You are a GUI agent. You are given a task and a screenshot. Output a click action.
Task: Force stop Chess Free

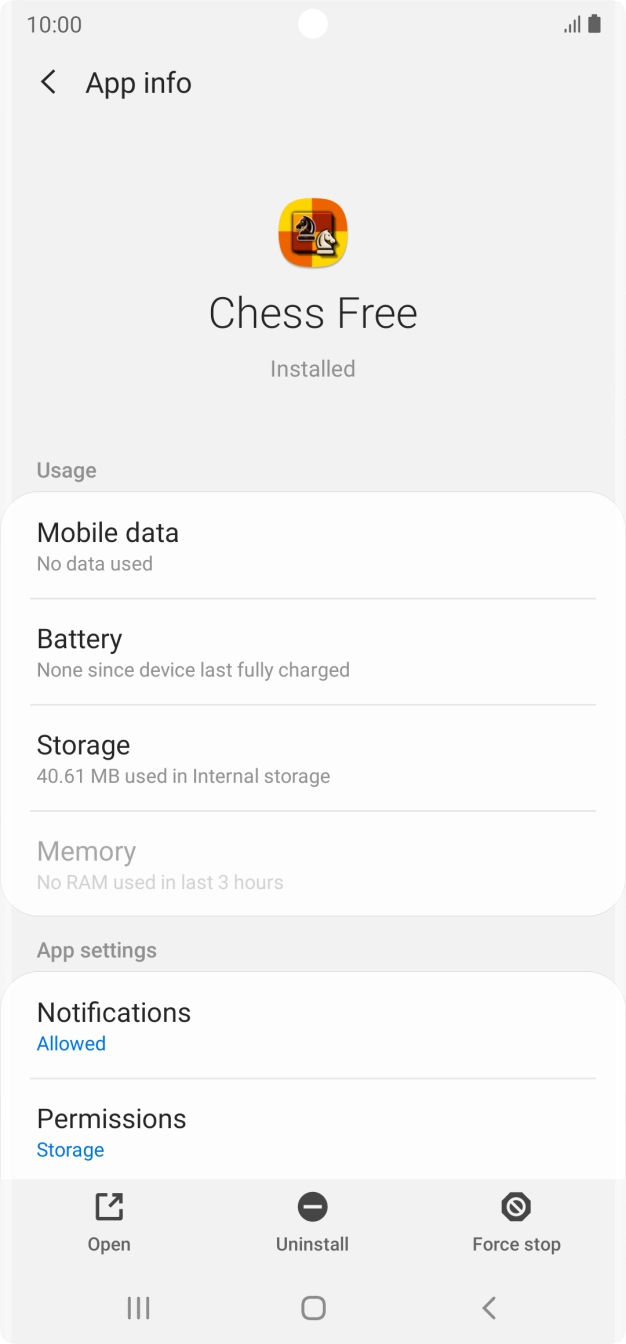click(516, 1223)
